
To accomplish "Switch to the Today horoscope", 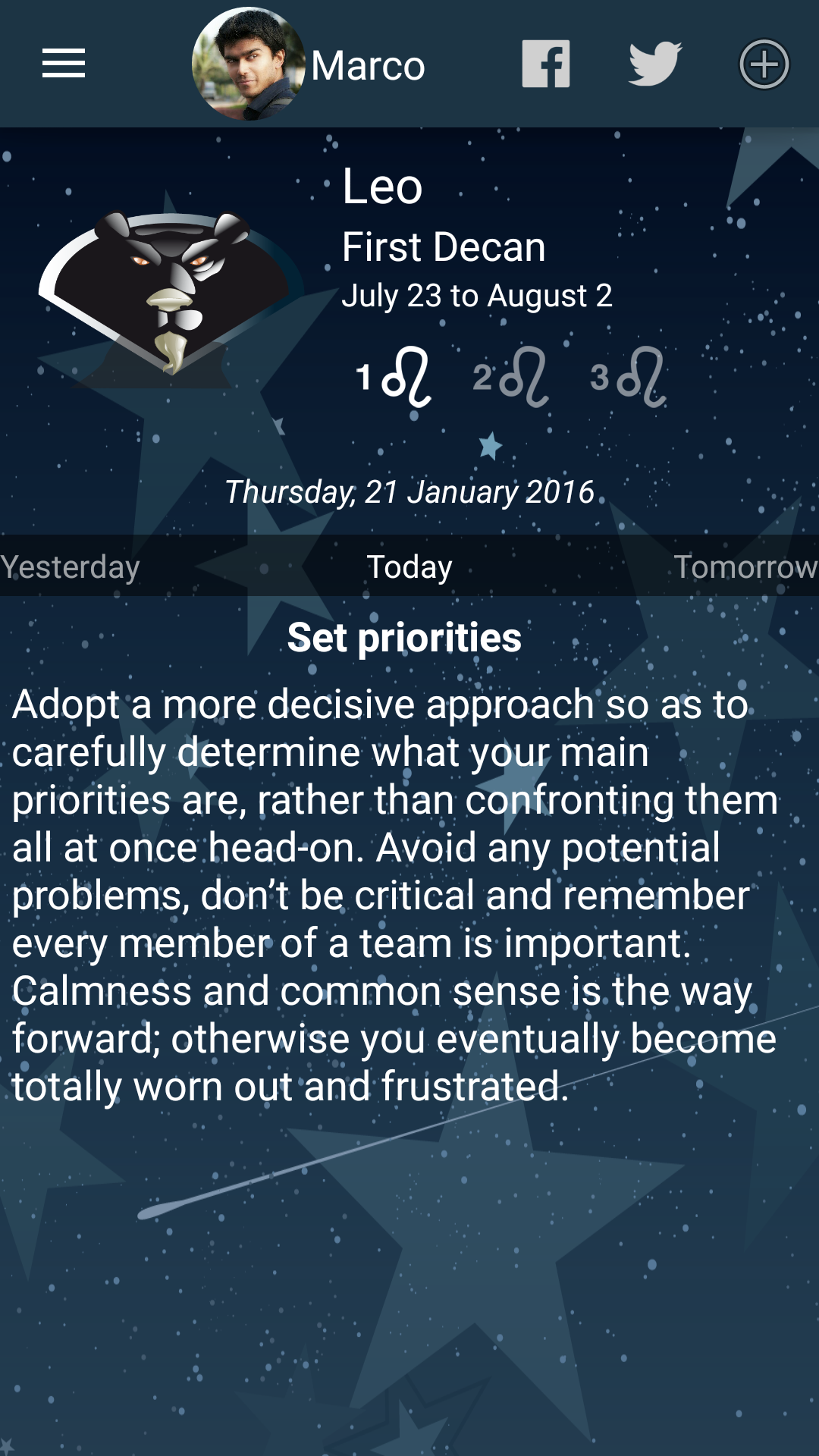I will [409, 566].
